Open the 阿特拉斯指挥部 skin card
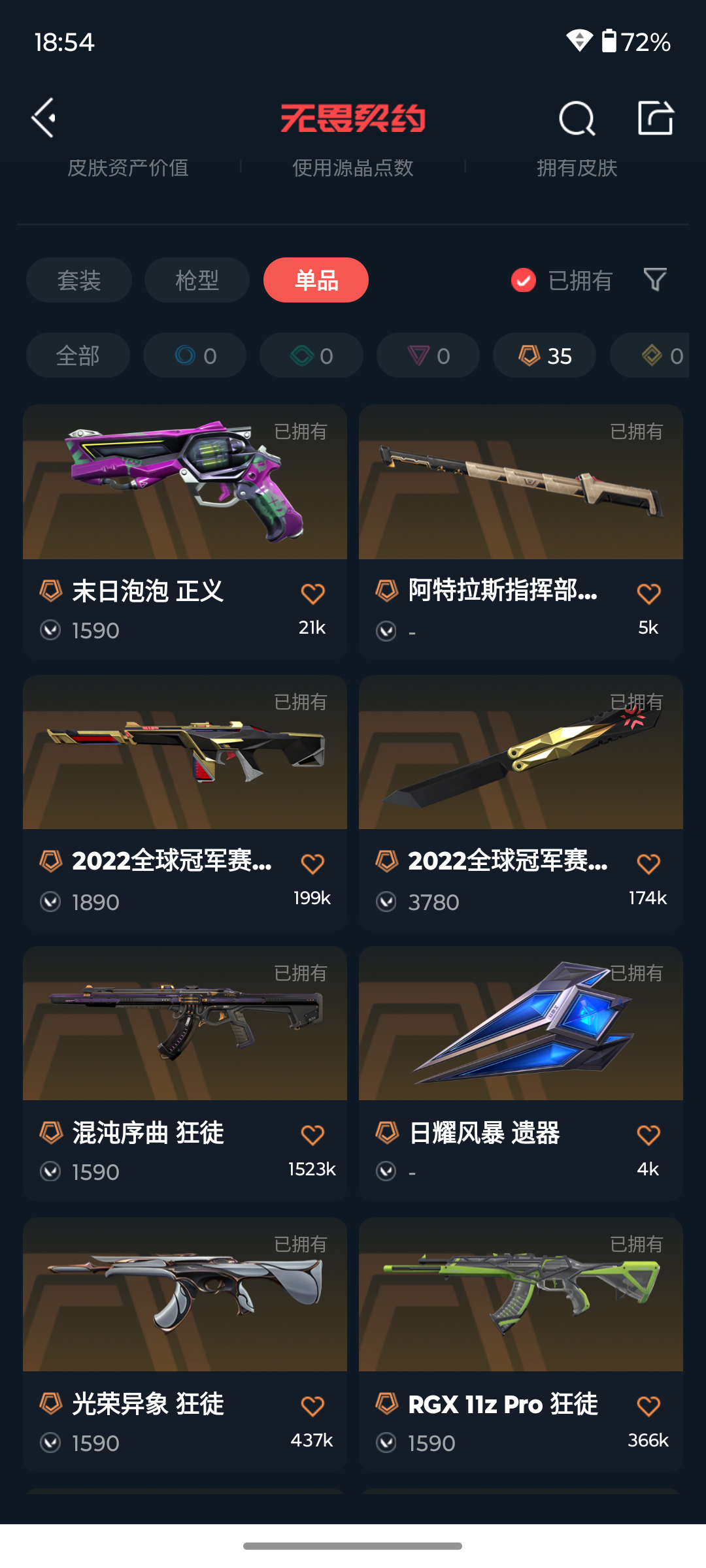The image size is (706, 1568). pos(521,532)
